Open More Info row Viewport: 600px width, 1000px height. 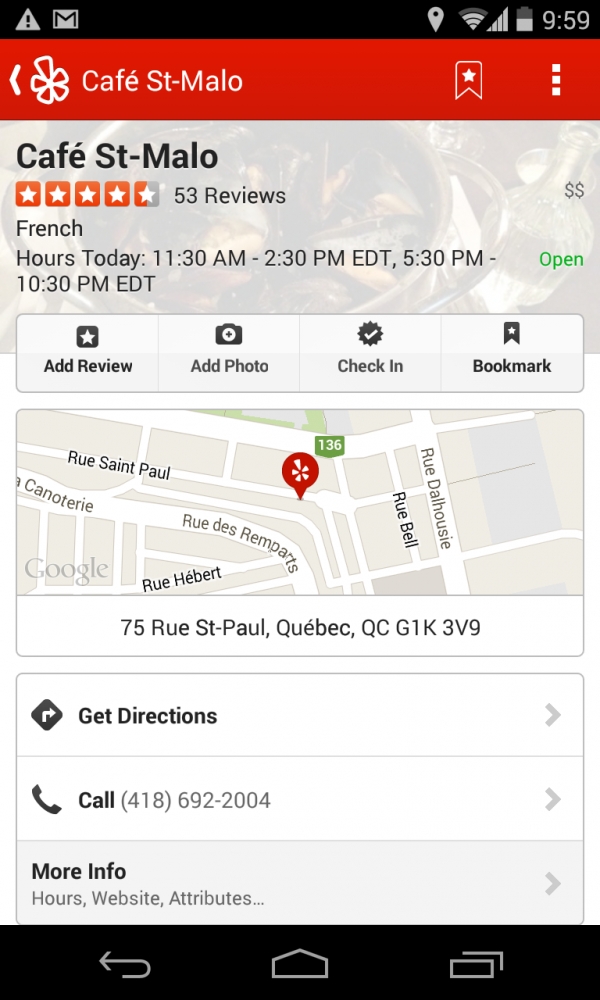coord(300,882)
